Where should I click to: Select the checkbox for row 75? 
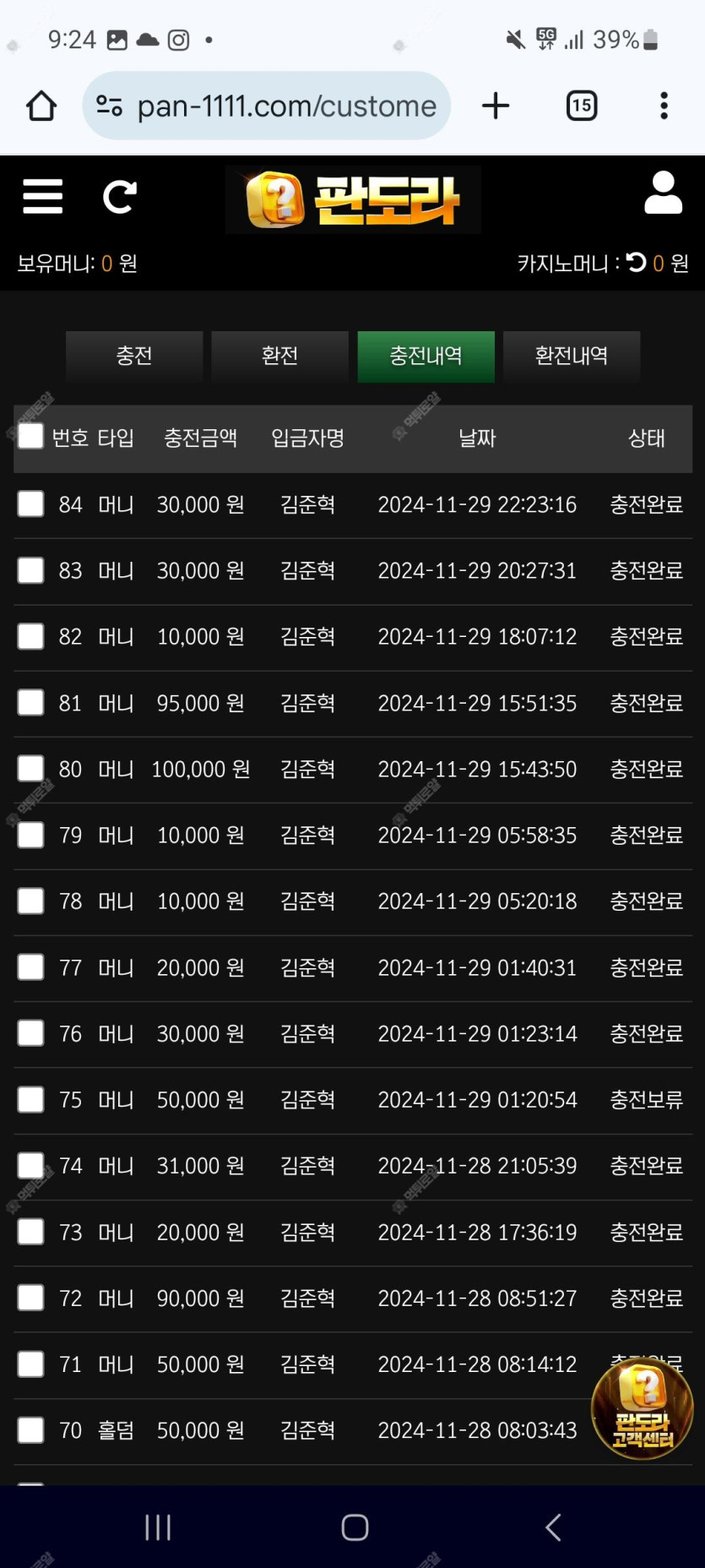31,1100
